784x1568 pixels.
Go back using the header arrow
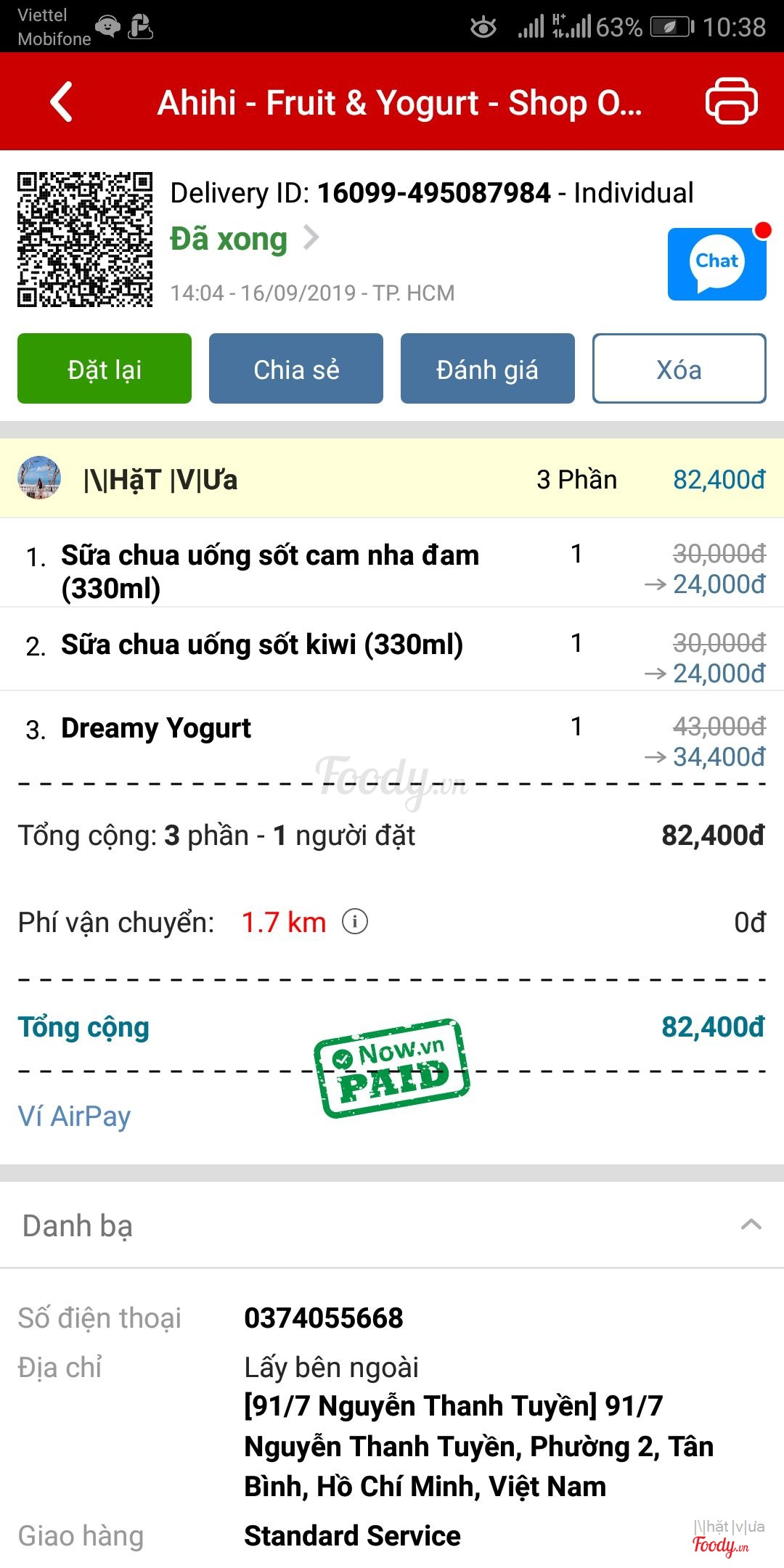pos(62,102)
